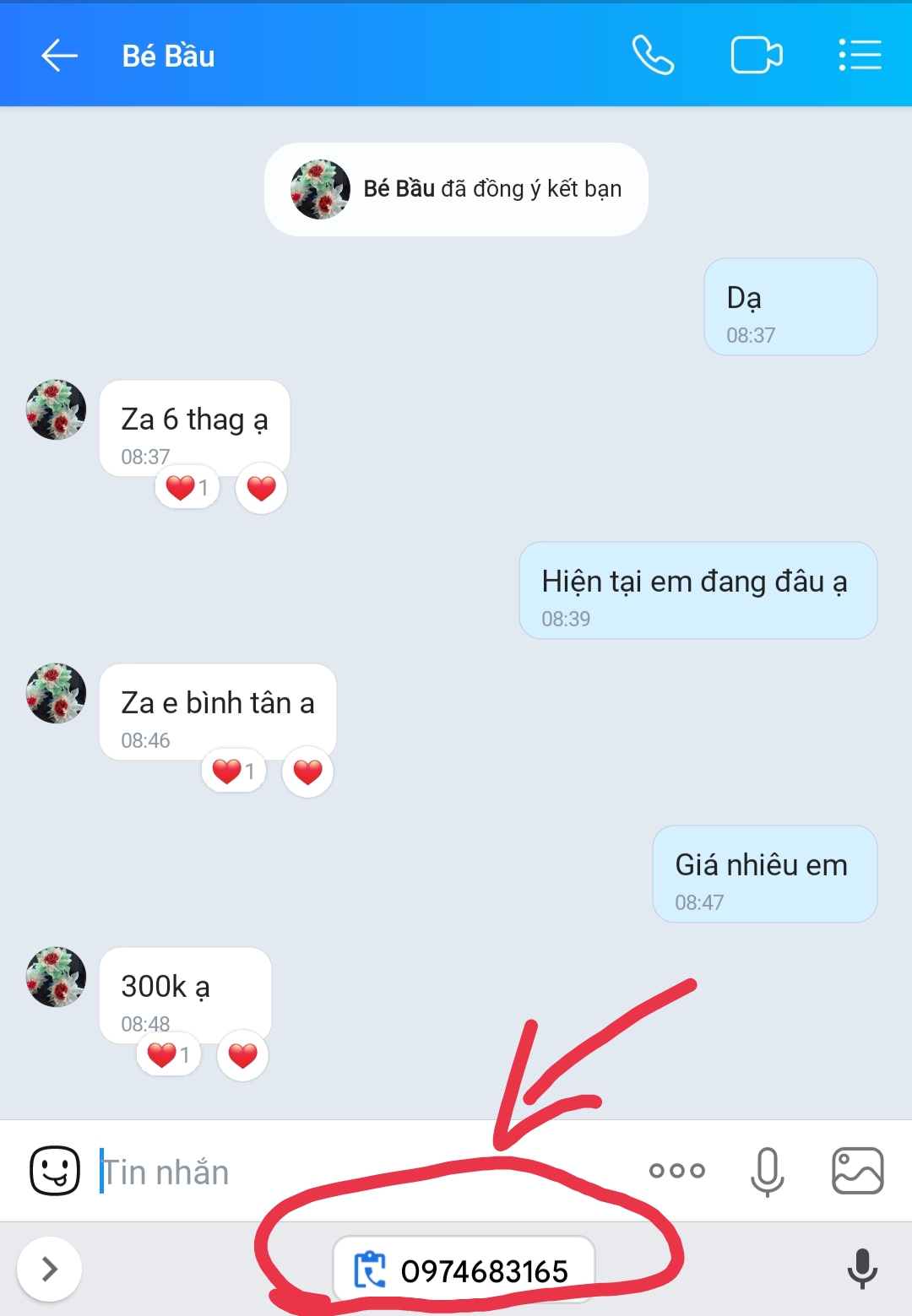Open Bé Bầu's avatar beside "300k ạ"

57,977
